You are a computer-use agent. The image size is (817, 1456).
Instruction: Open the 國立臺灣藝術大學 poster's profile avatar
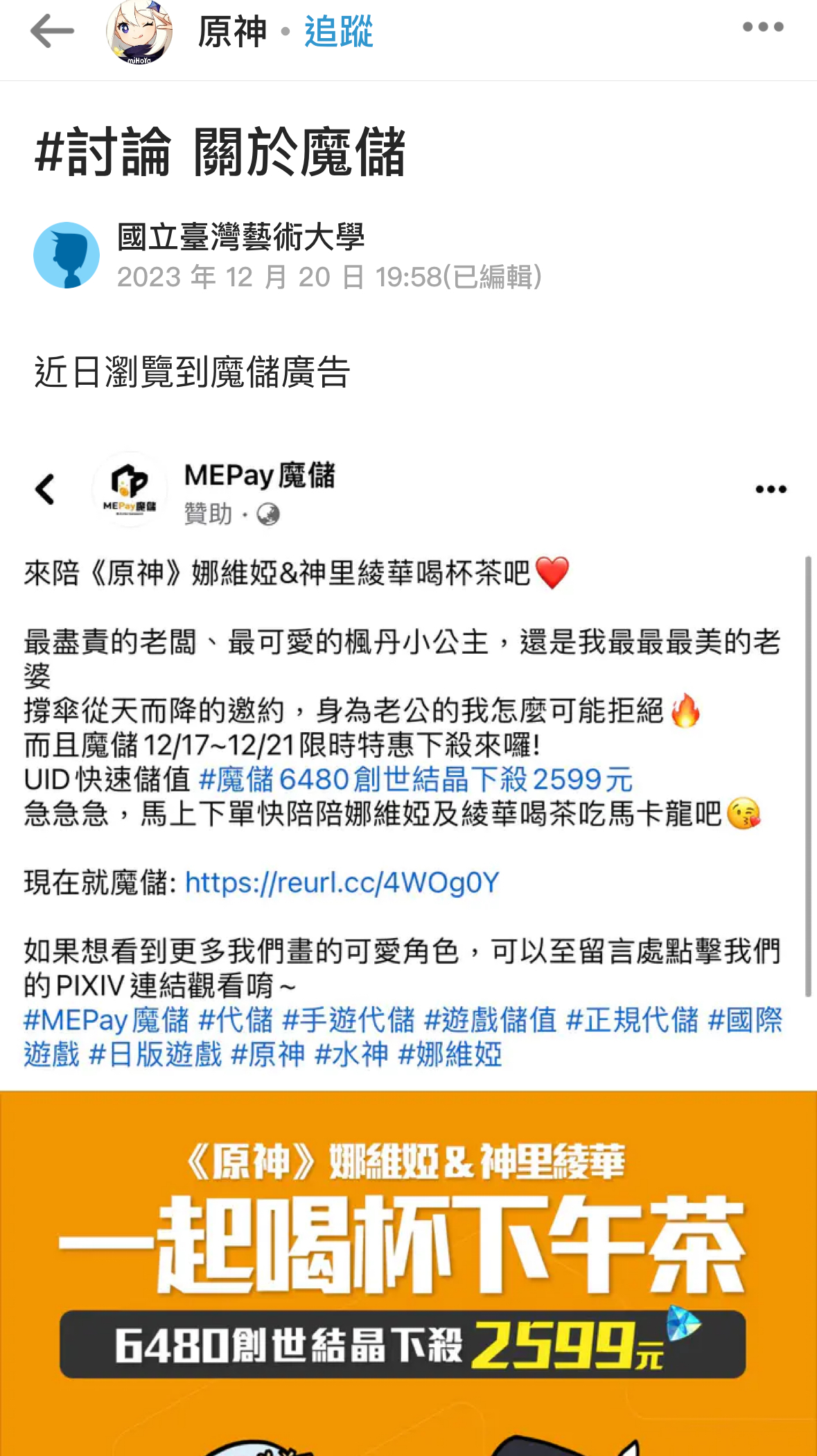click(67, 255)
